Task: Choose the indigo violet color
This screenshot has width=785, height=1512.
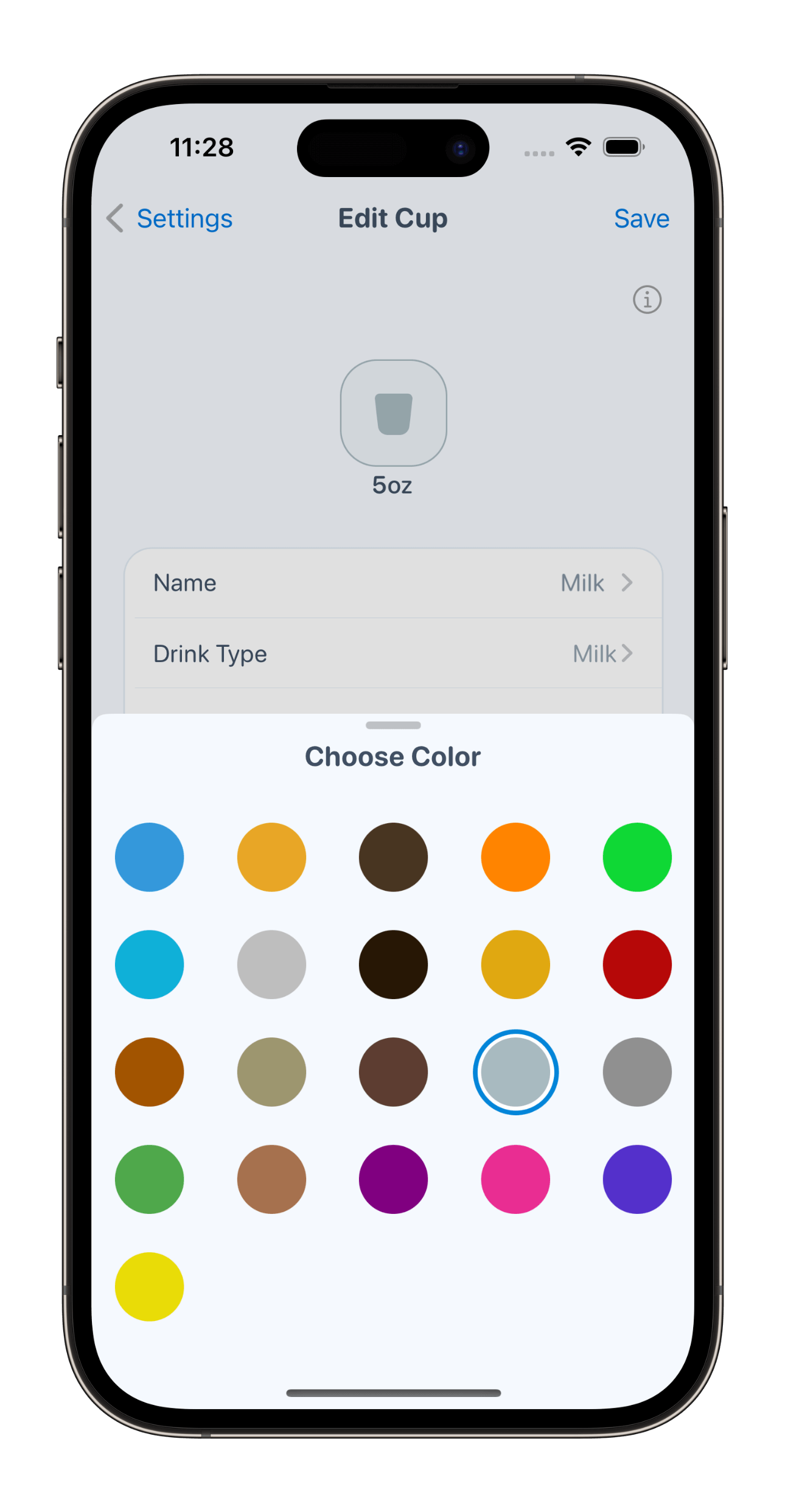Action: 637,1179
